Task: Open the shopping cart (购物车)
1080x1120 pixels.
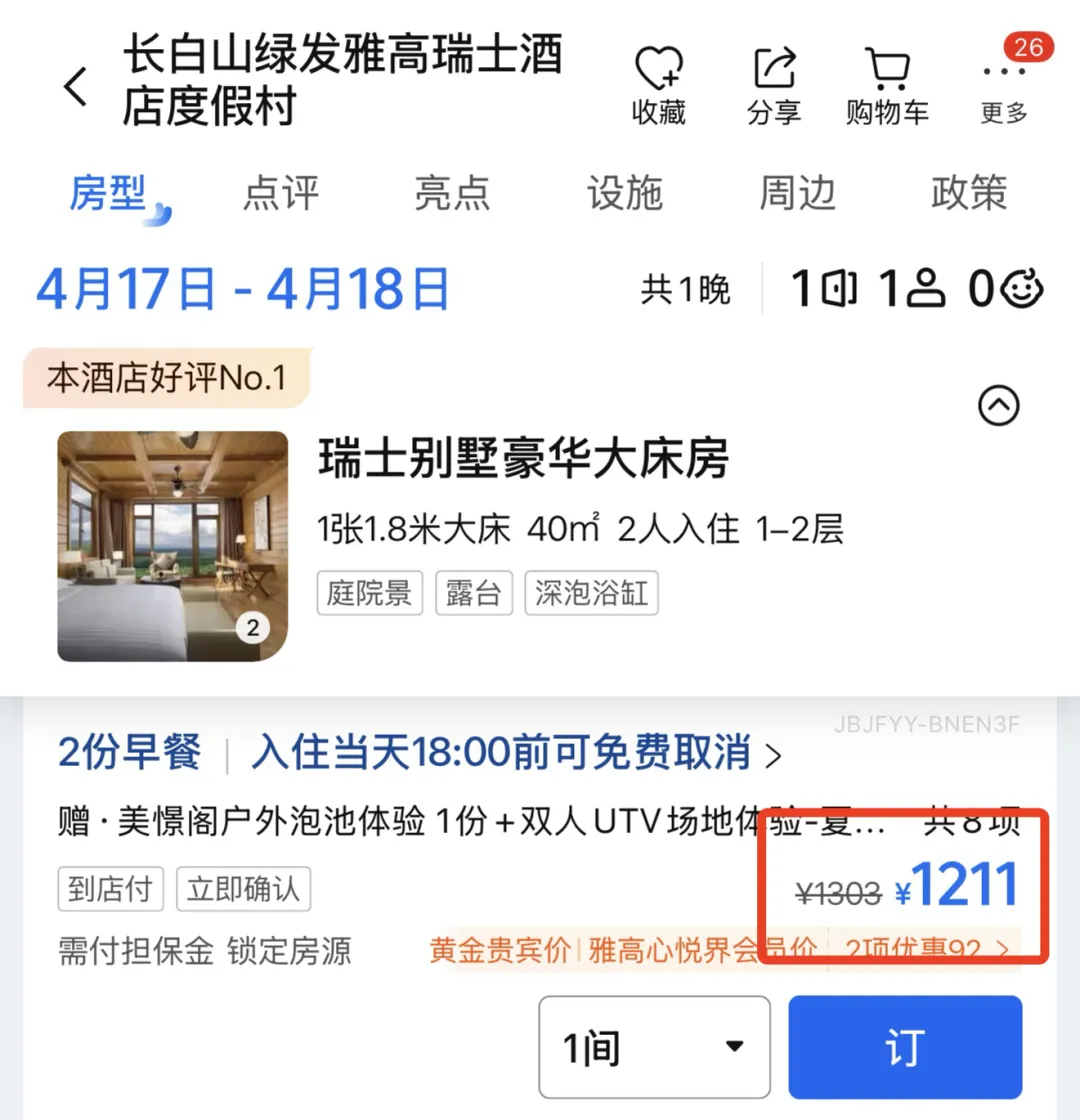Action: coord(888,86)
